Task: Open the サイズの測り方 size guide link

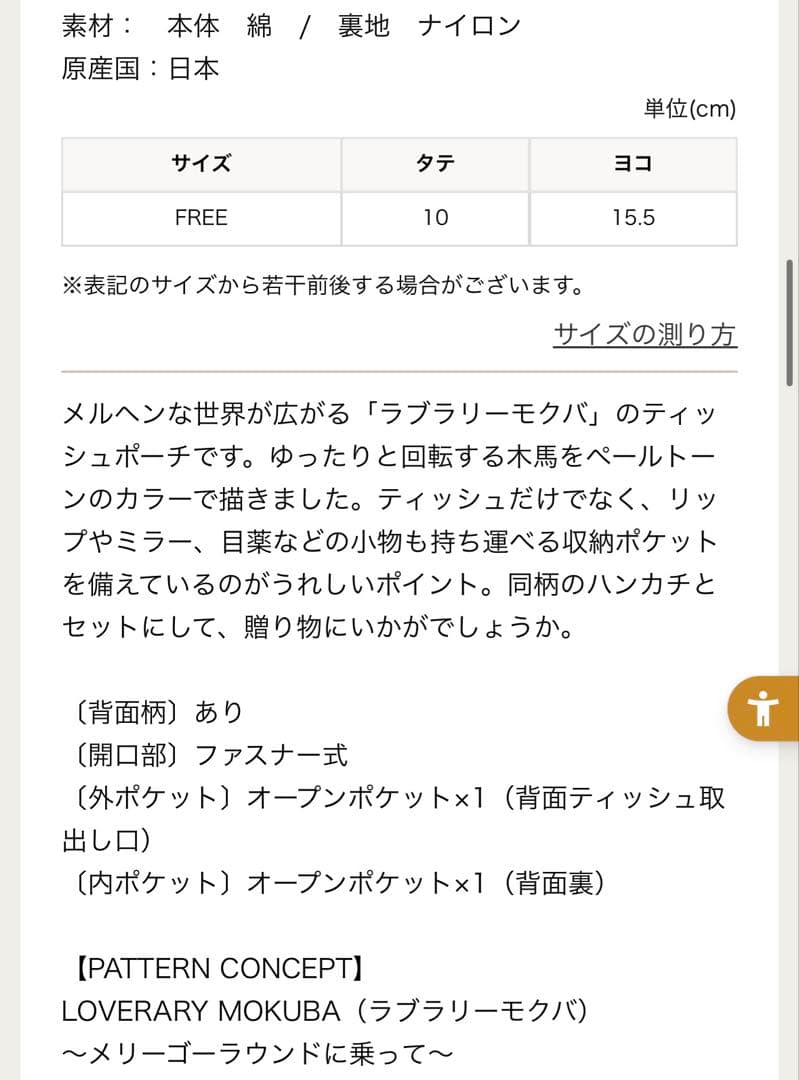Action: pyautogui.click(x=645, y=335)
